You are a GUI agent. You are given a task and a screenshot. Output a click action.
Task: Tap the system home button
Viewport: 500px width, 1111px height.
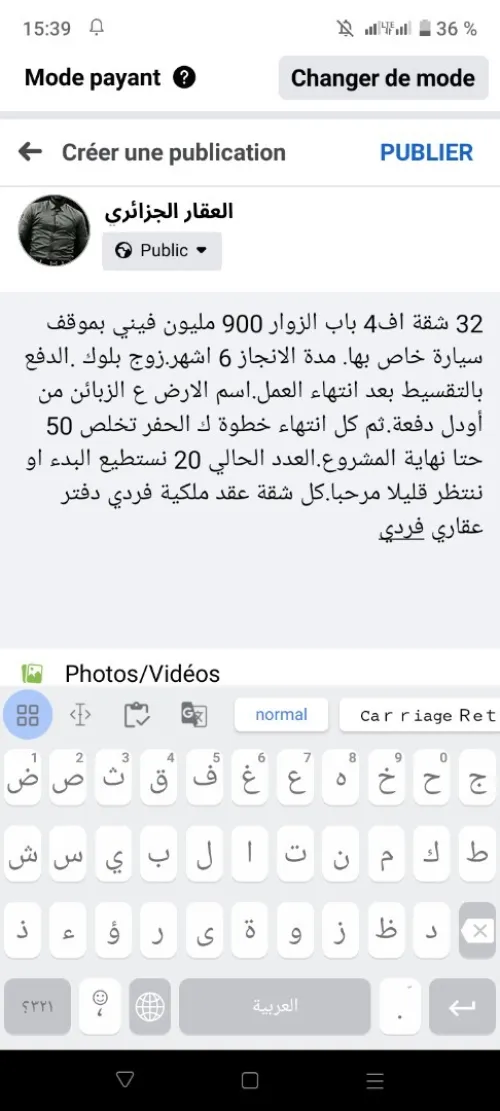tap(250, 1080)
